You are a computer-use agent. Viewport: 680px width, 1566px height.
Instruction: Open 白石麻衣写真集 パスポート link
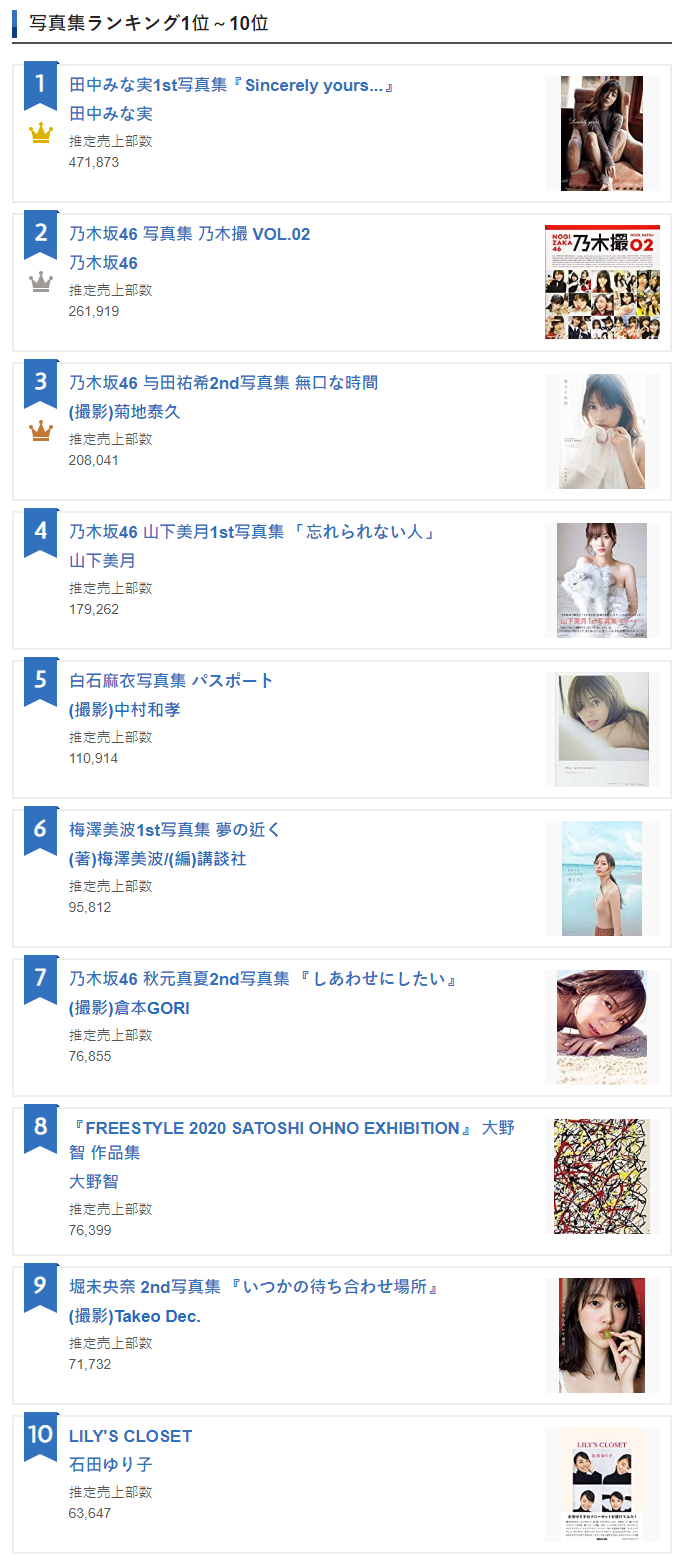coord(171,680)
